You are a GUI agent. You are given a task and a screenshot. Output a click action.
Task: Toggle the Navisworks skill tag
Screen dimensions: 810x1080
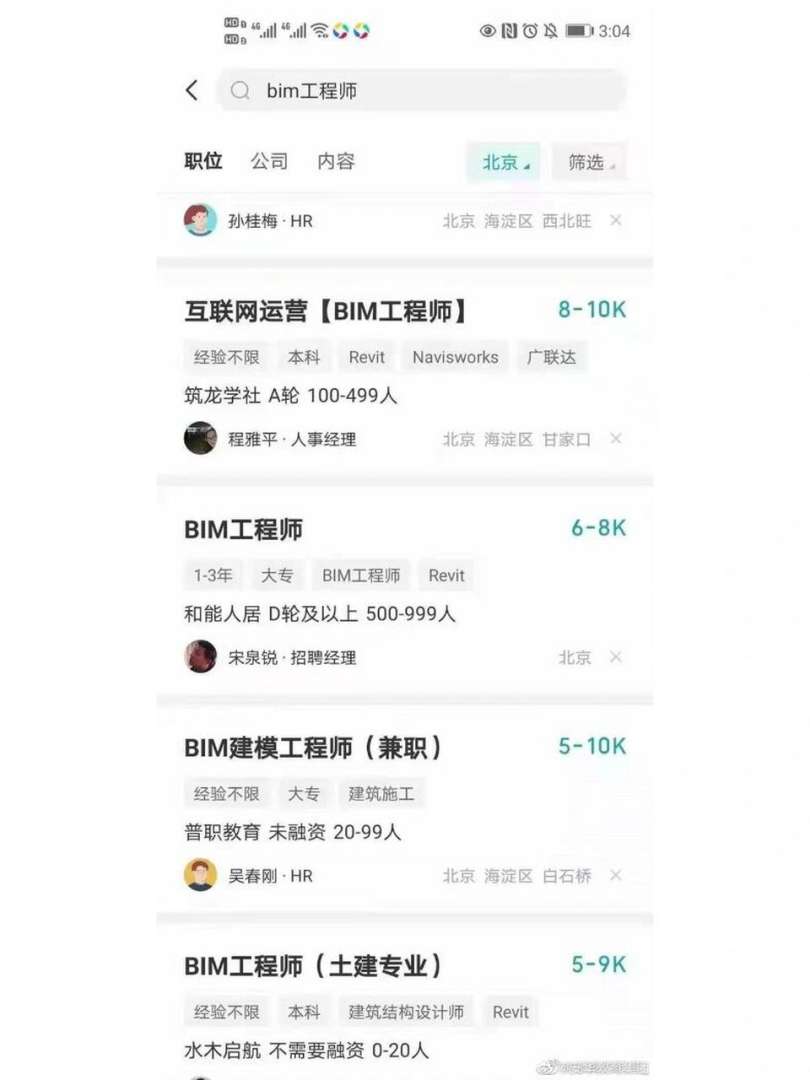[454, 356]
